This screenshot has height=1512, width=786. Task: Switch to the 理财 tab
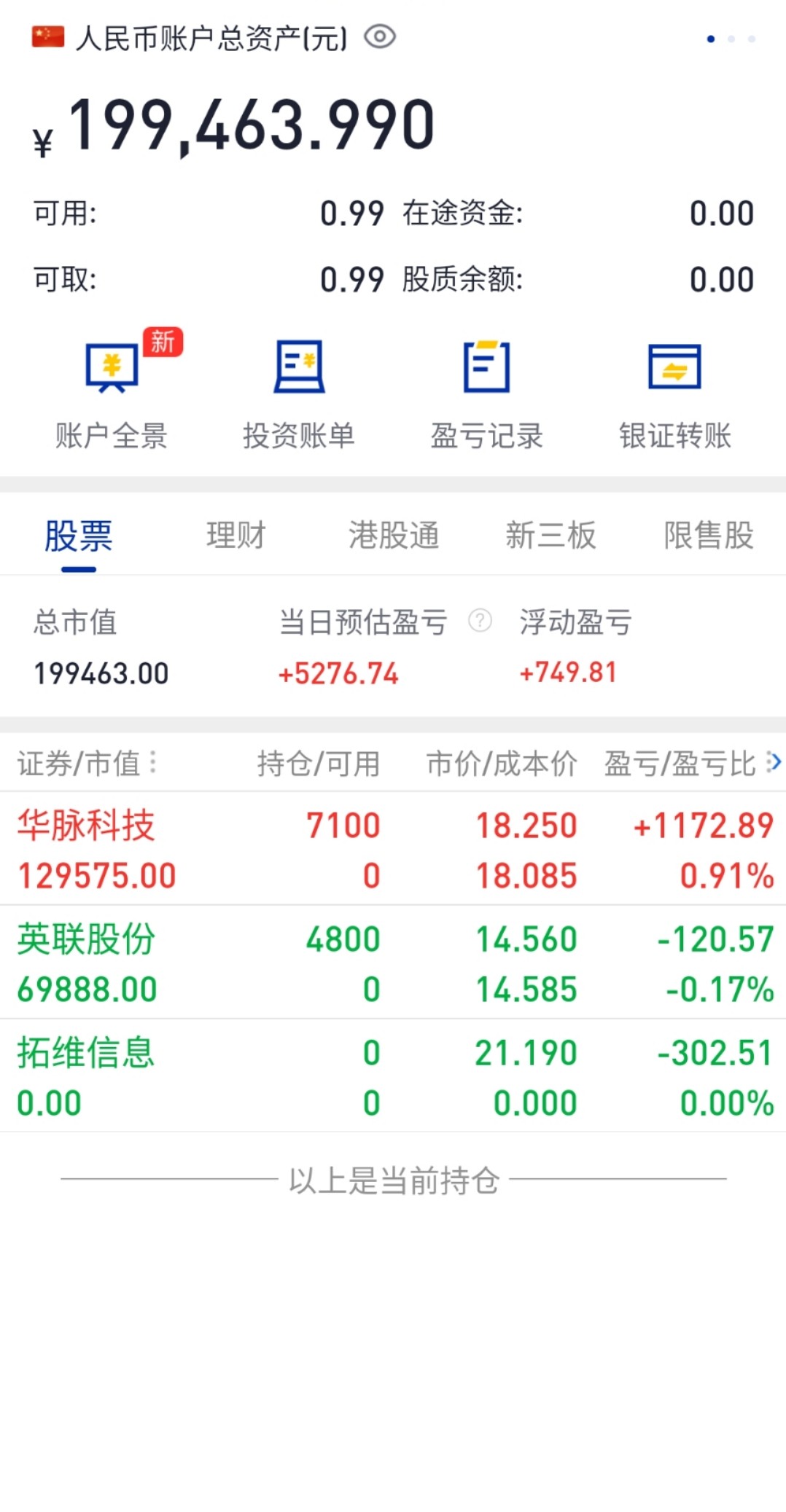pyautogui.click(x=236, y=536)
